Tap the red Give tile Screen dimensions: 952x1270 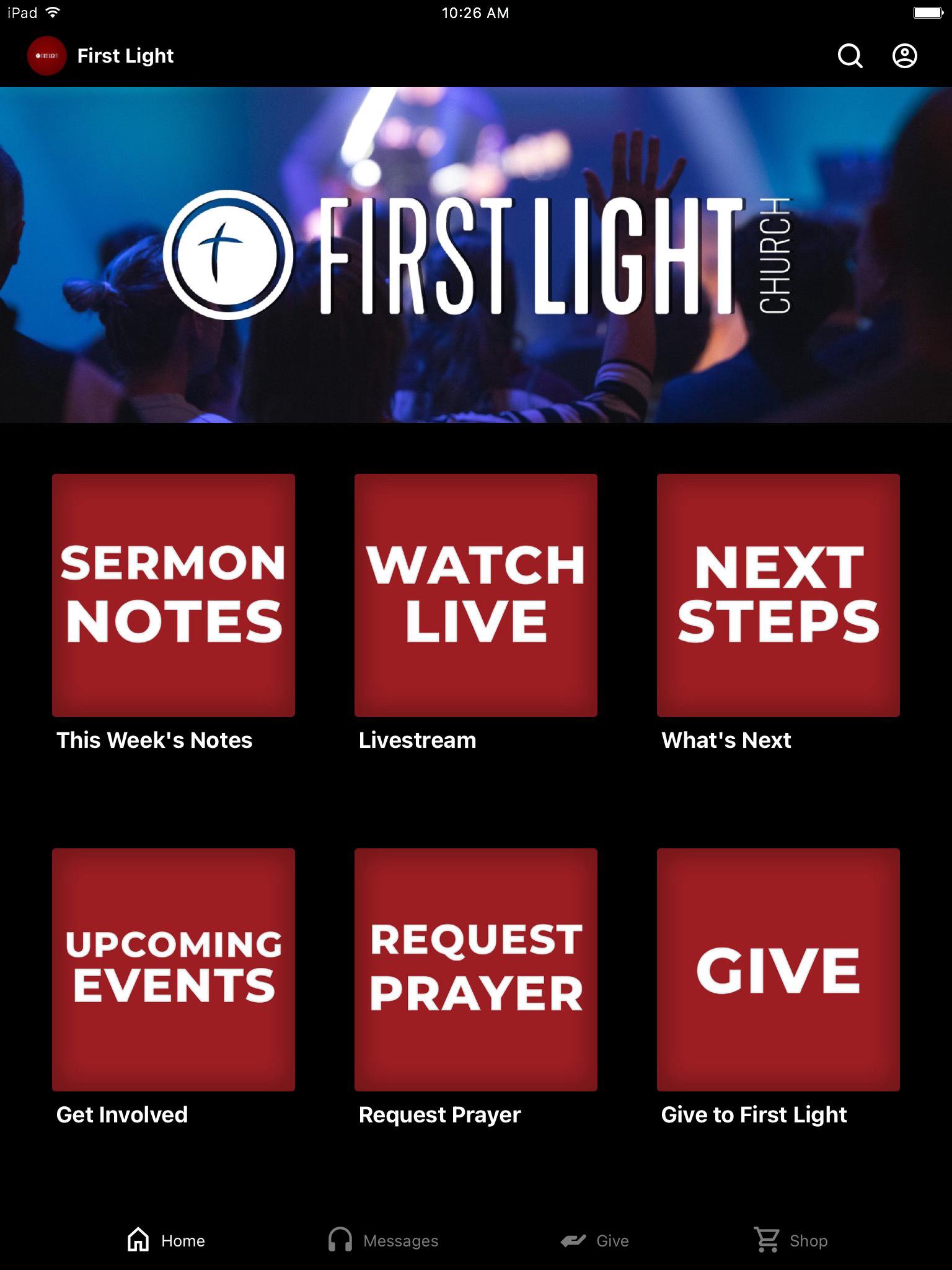pos(778,969)
